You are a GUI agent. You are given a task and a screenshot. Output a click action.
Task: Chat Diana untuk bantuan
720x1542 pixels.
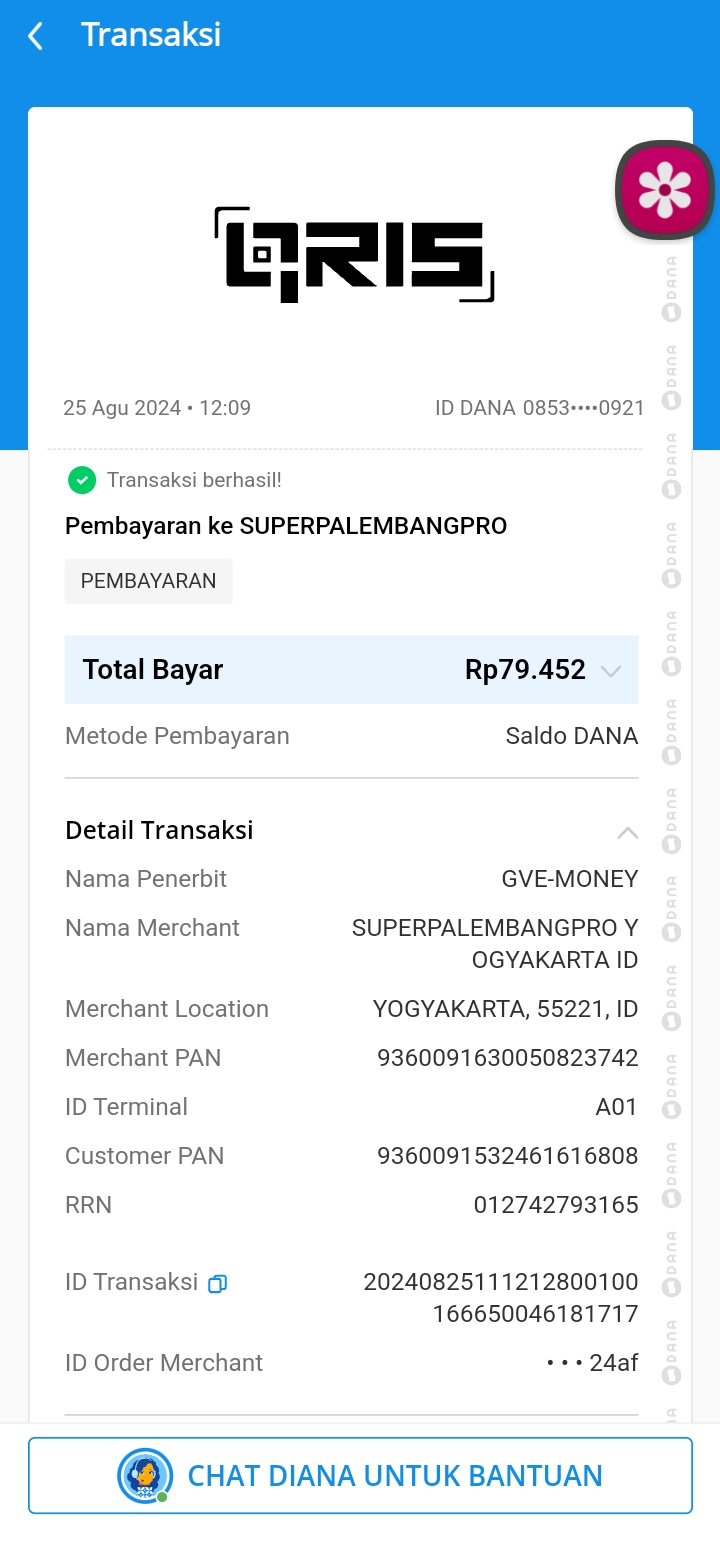pyautogui.click(x=360, y=1476)
